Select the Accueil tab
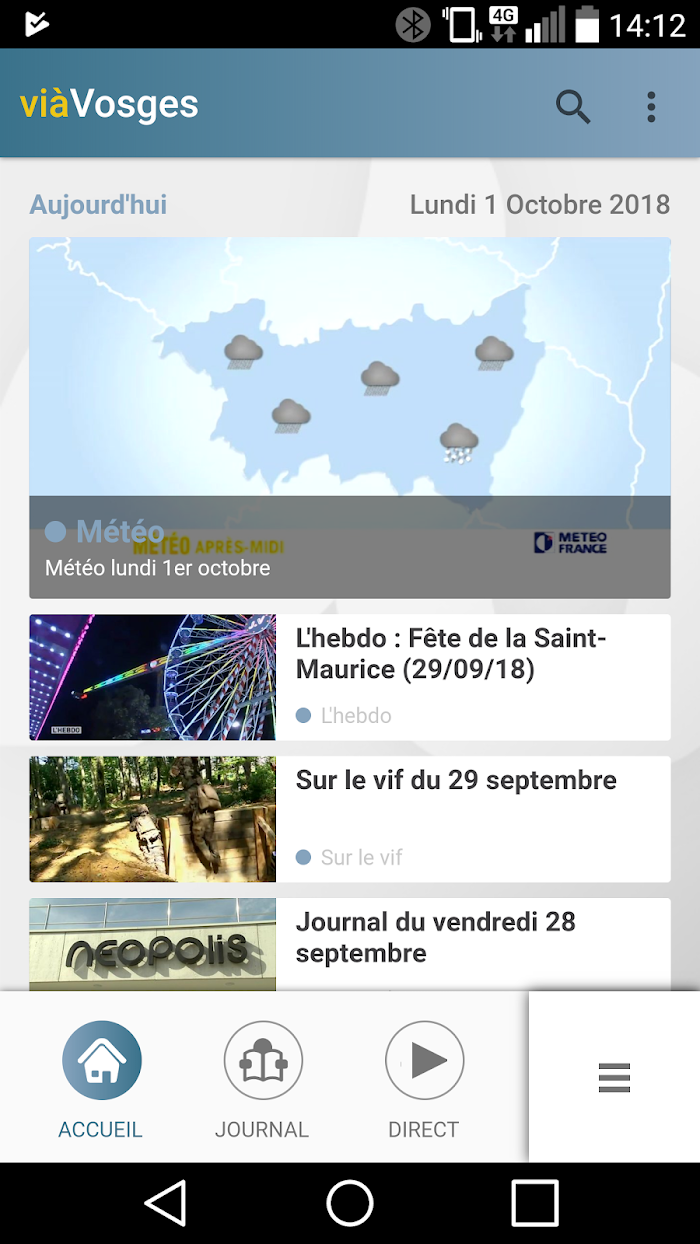 click(x=101, y=1080)
